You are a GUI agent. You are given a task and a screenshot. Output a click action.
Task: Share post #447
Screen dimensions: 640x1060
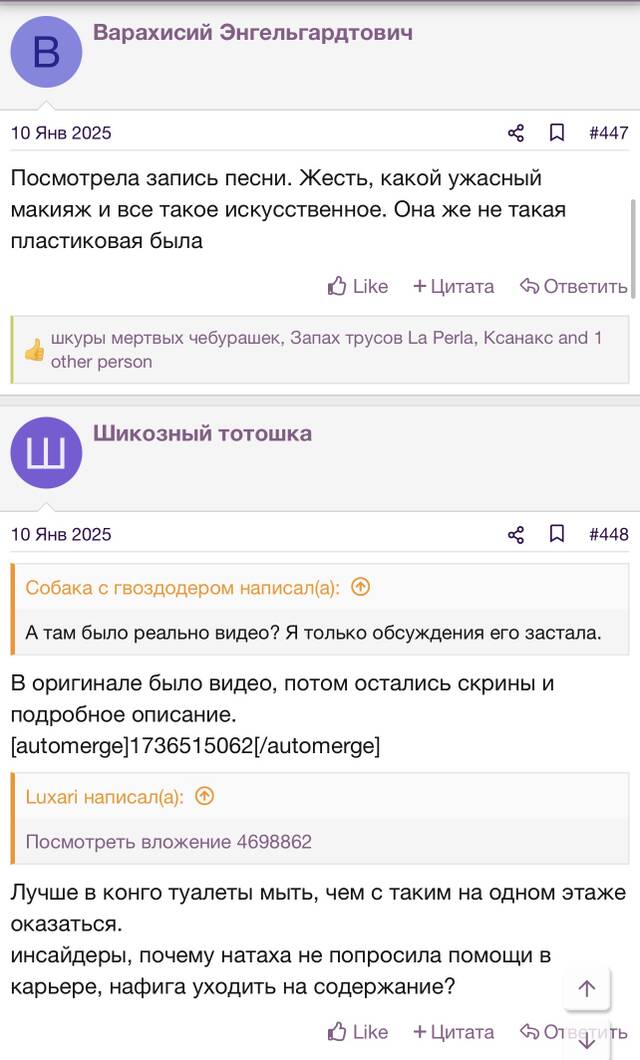516,132
